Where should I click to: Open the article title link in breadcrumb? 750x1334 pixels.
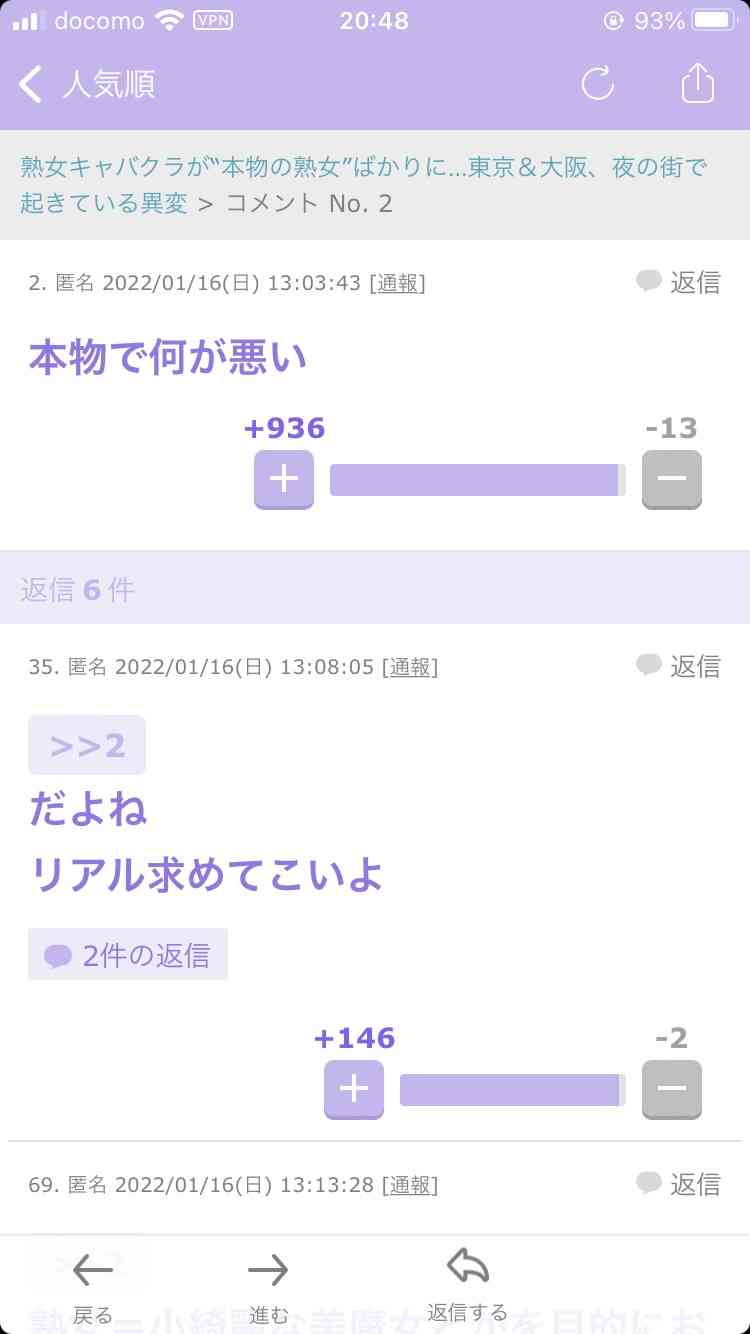pyautogui.click(x=363, y=185)
